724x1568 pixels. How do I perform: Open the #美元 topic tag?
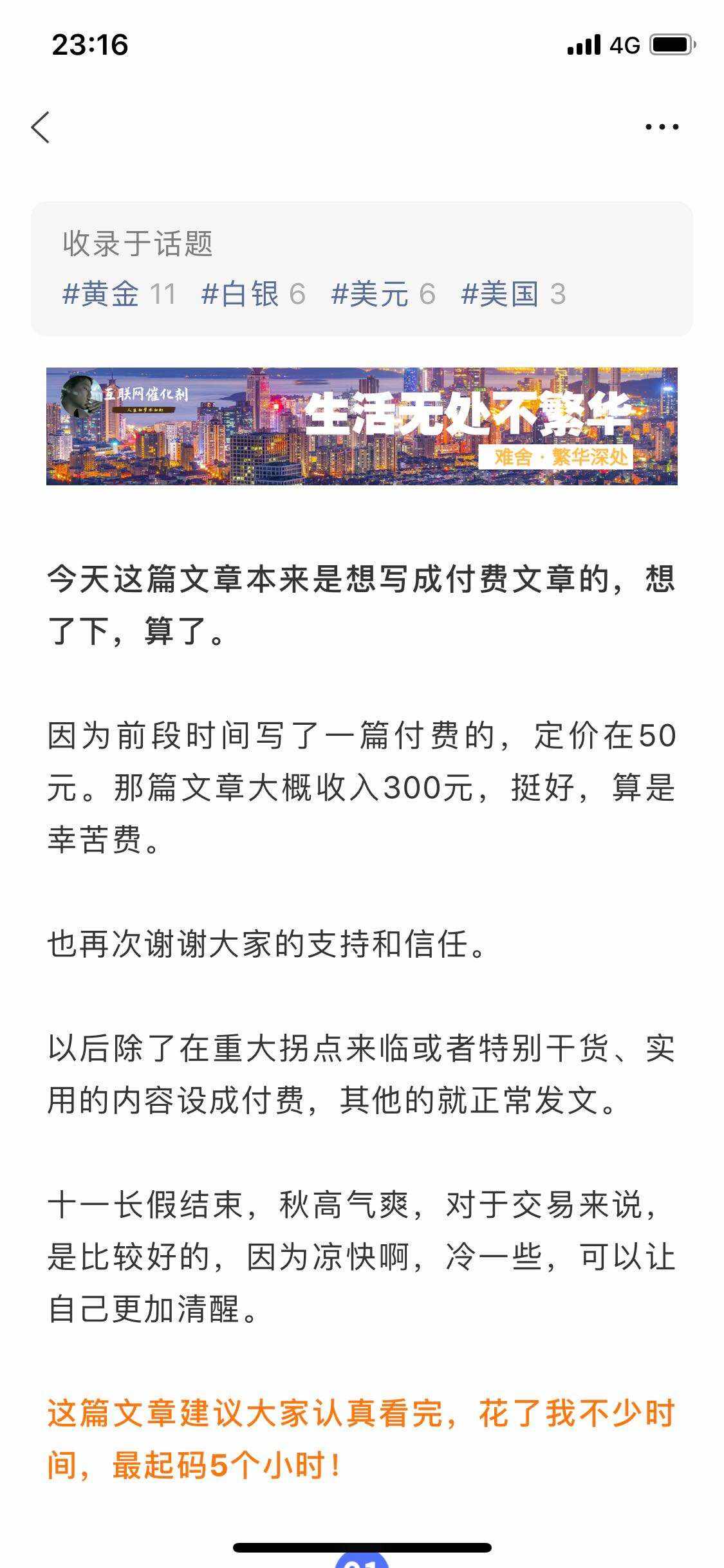click(x=383, y=294)
